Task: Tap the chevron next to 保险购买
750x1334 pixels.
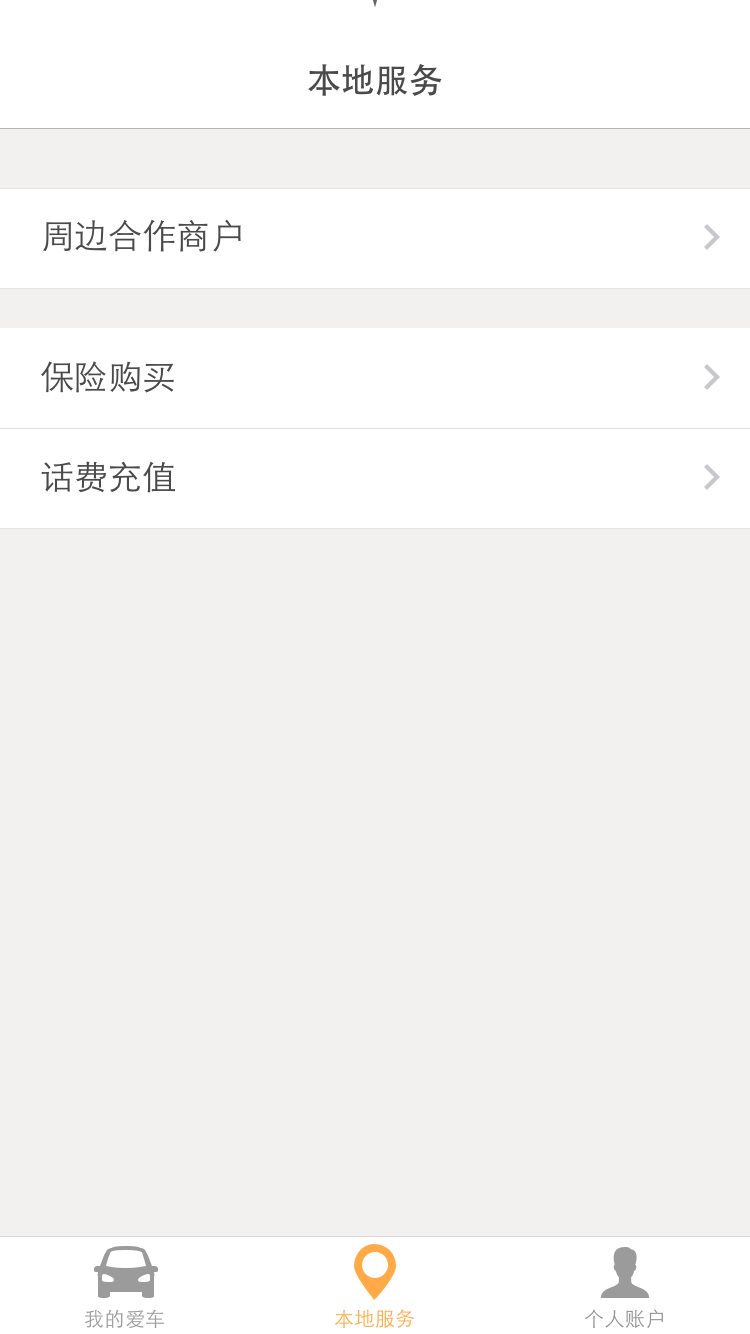Action: (711, 377)
